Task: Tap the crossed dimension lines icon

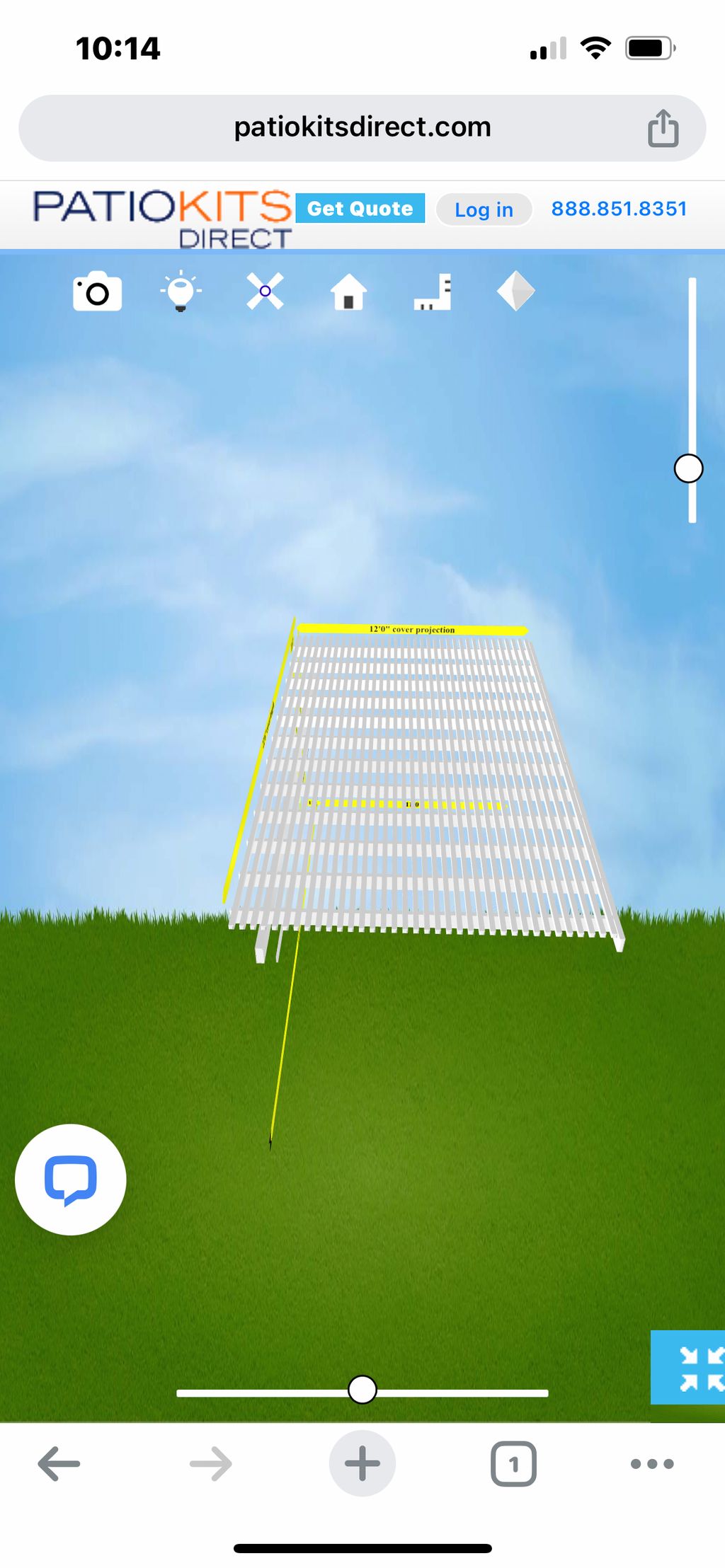Action: [x=265, y=291]
